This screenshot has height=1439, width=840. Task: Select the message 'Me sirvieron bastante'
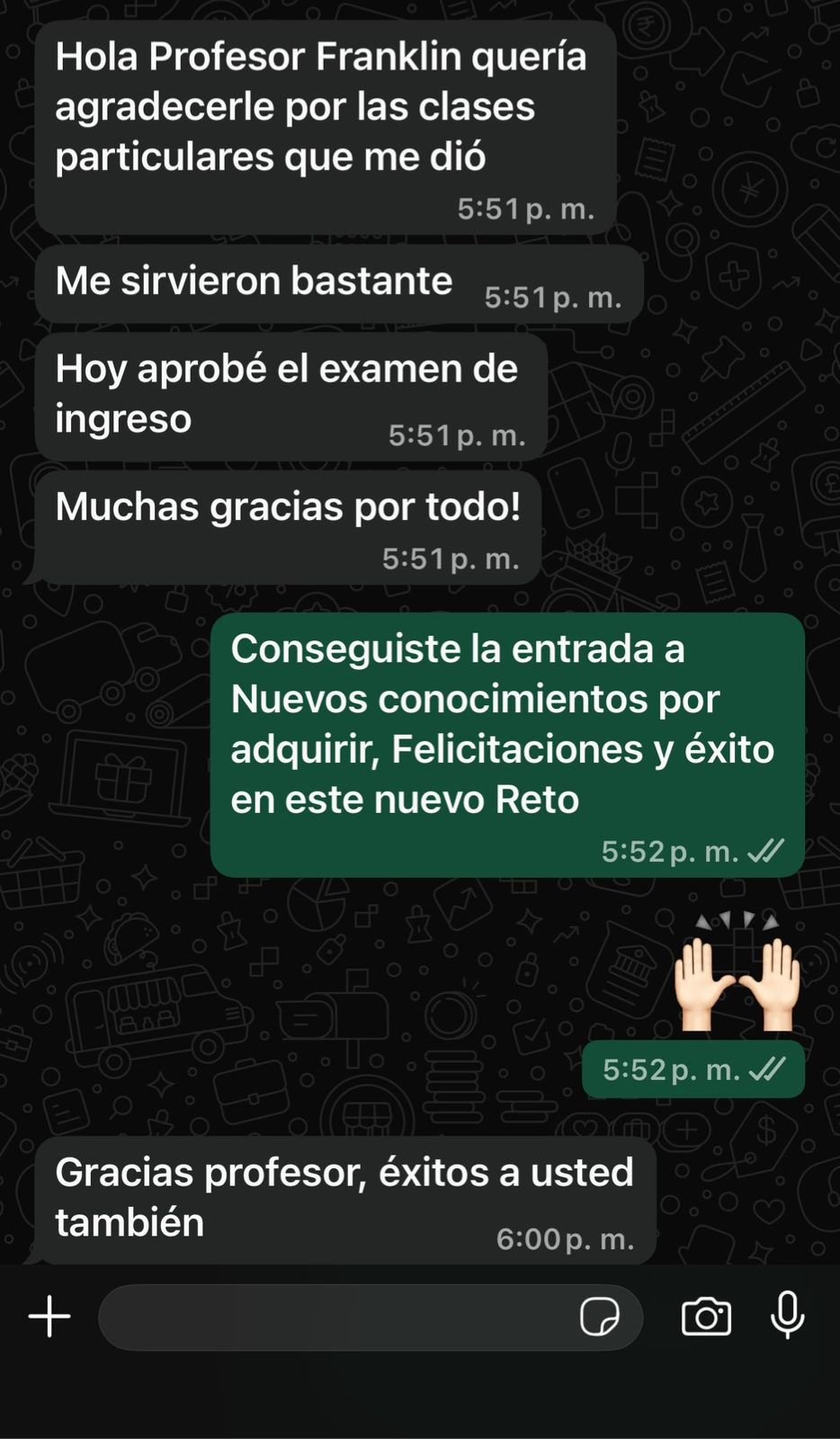point(255,281)
